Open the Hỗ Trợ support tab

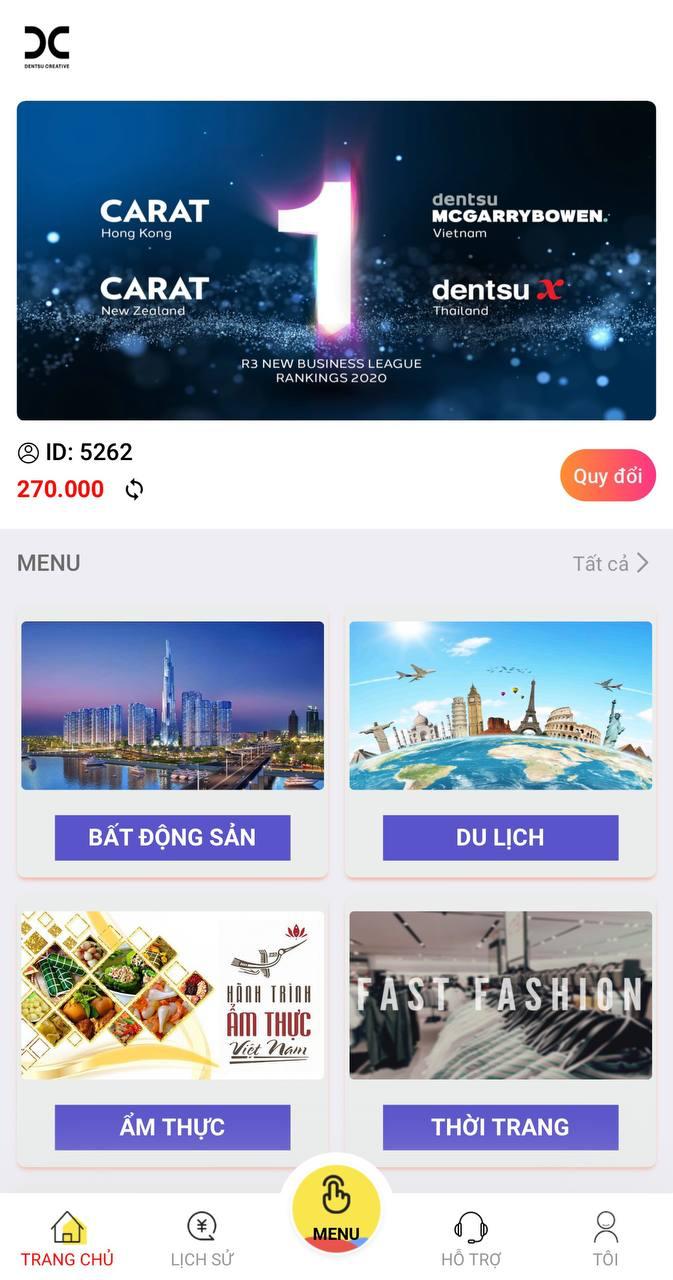pos(471,1239)
